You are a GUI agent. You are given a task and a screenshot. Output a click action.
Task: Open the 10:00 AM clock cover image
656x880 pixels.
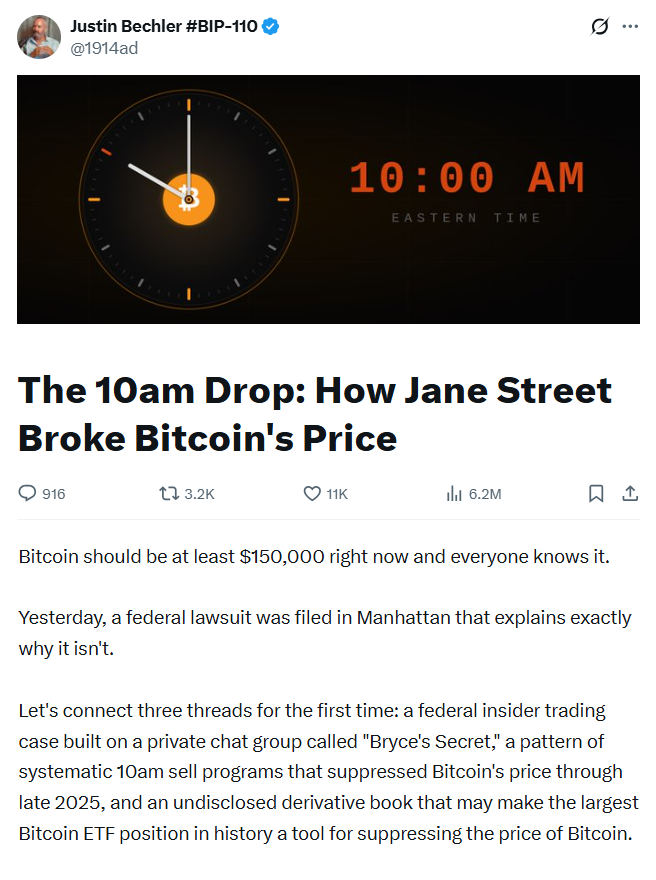[x=328, y=199]
